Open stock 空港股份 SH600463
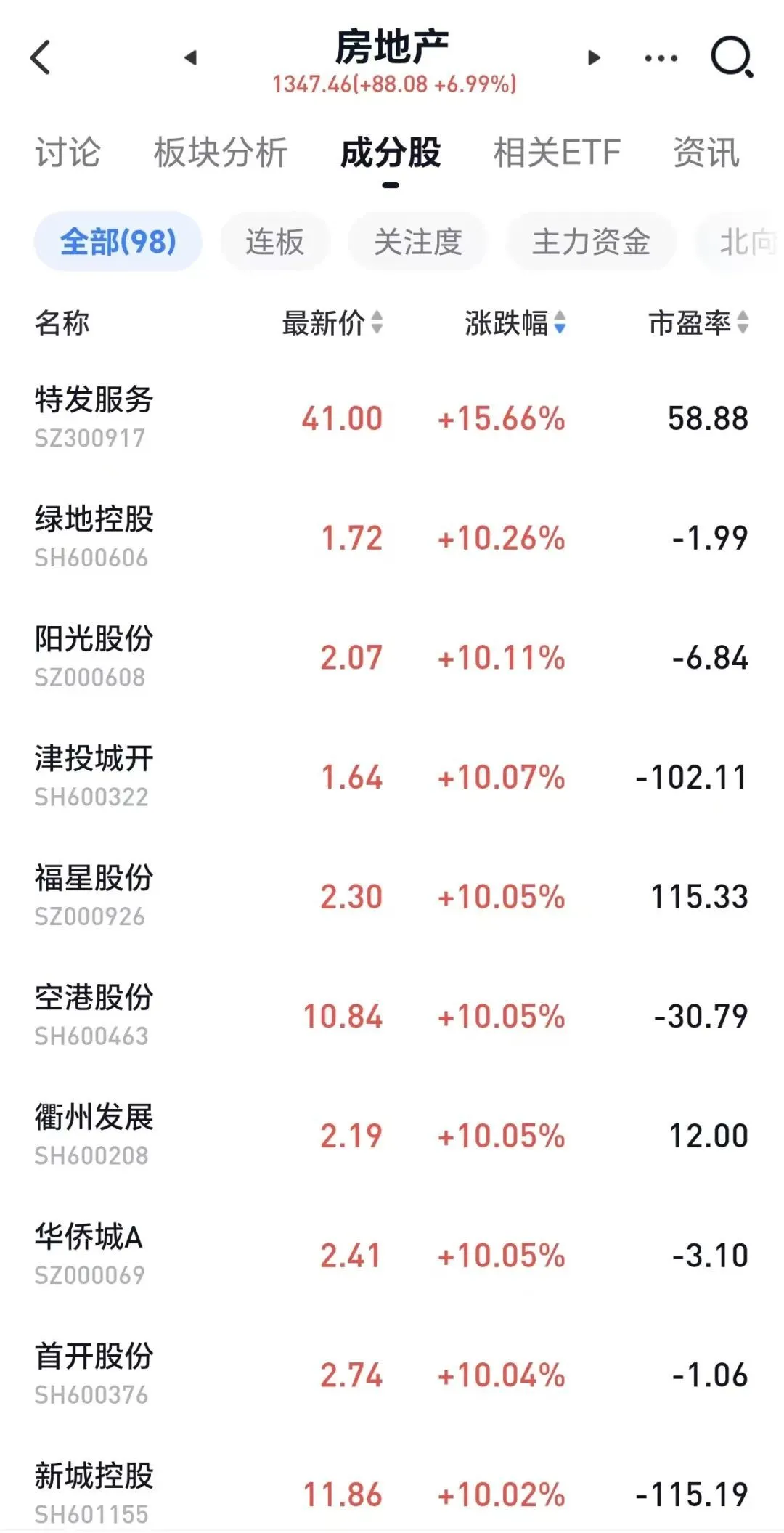 pos(392,1016)
